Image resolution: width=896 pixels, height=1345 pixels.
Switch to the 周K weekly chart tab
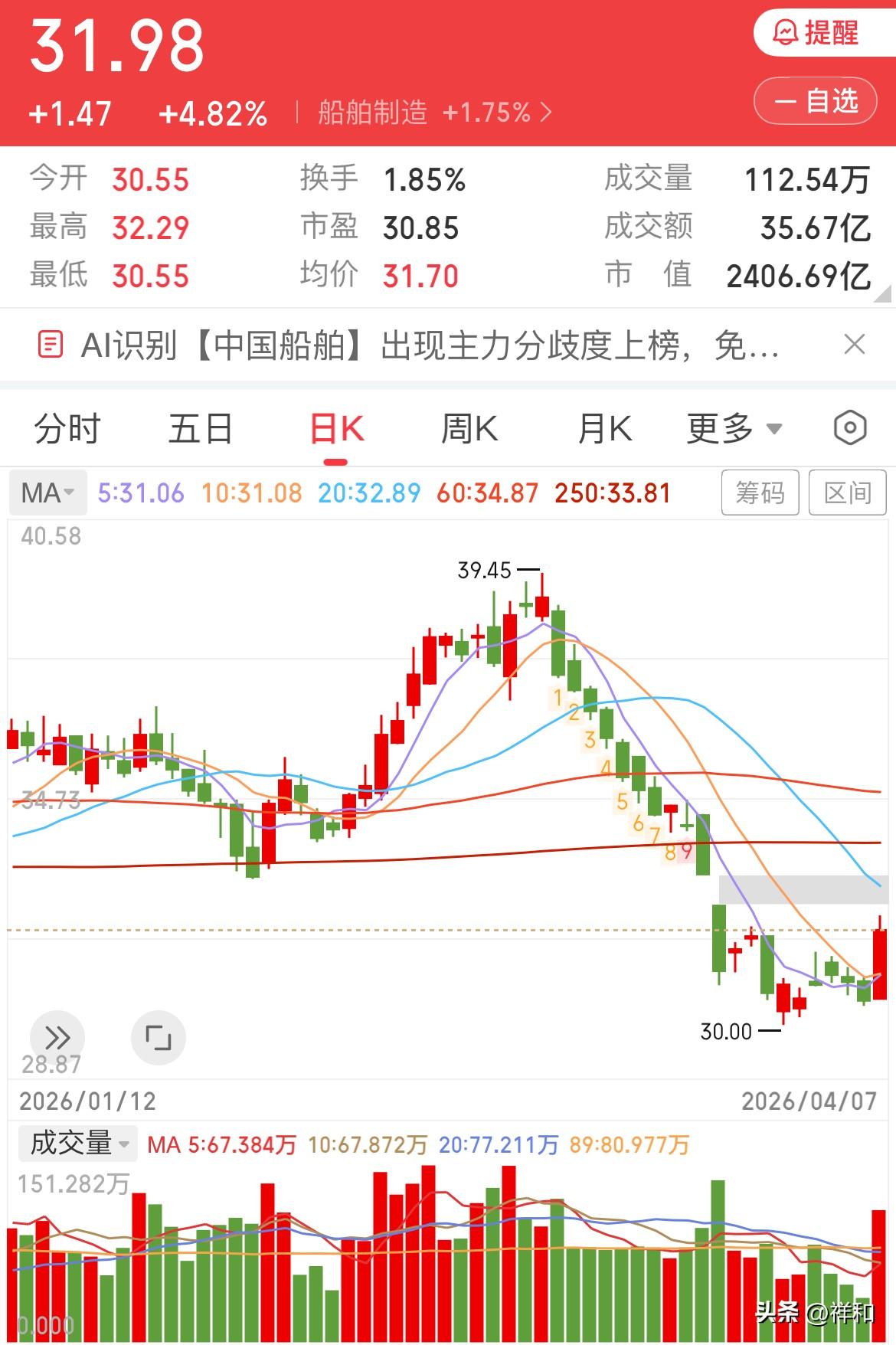pyautogui.click(x=469, y=429)
